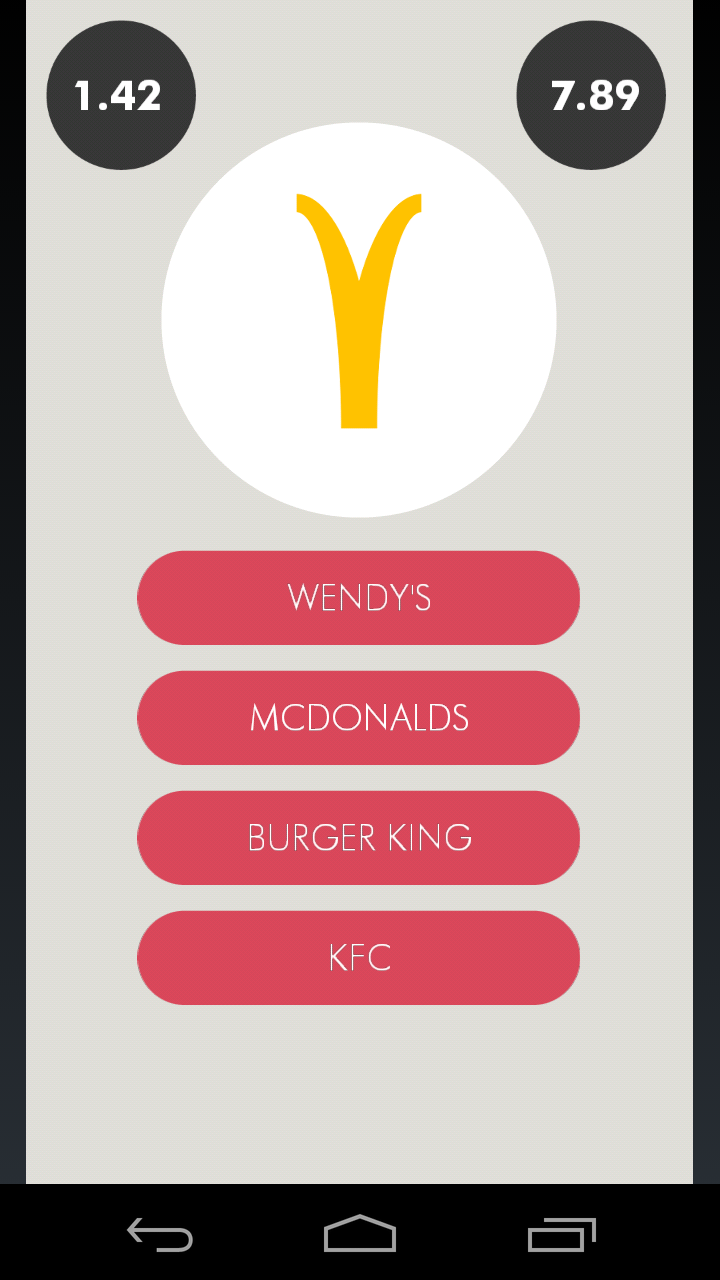Go back using the system back button
This screenshot has height=1280, width=720.
coord(160,1234)
